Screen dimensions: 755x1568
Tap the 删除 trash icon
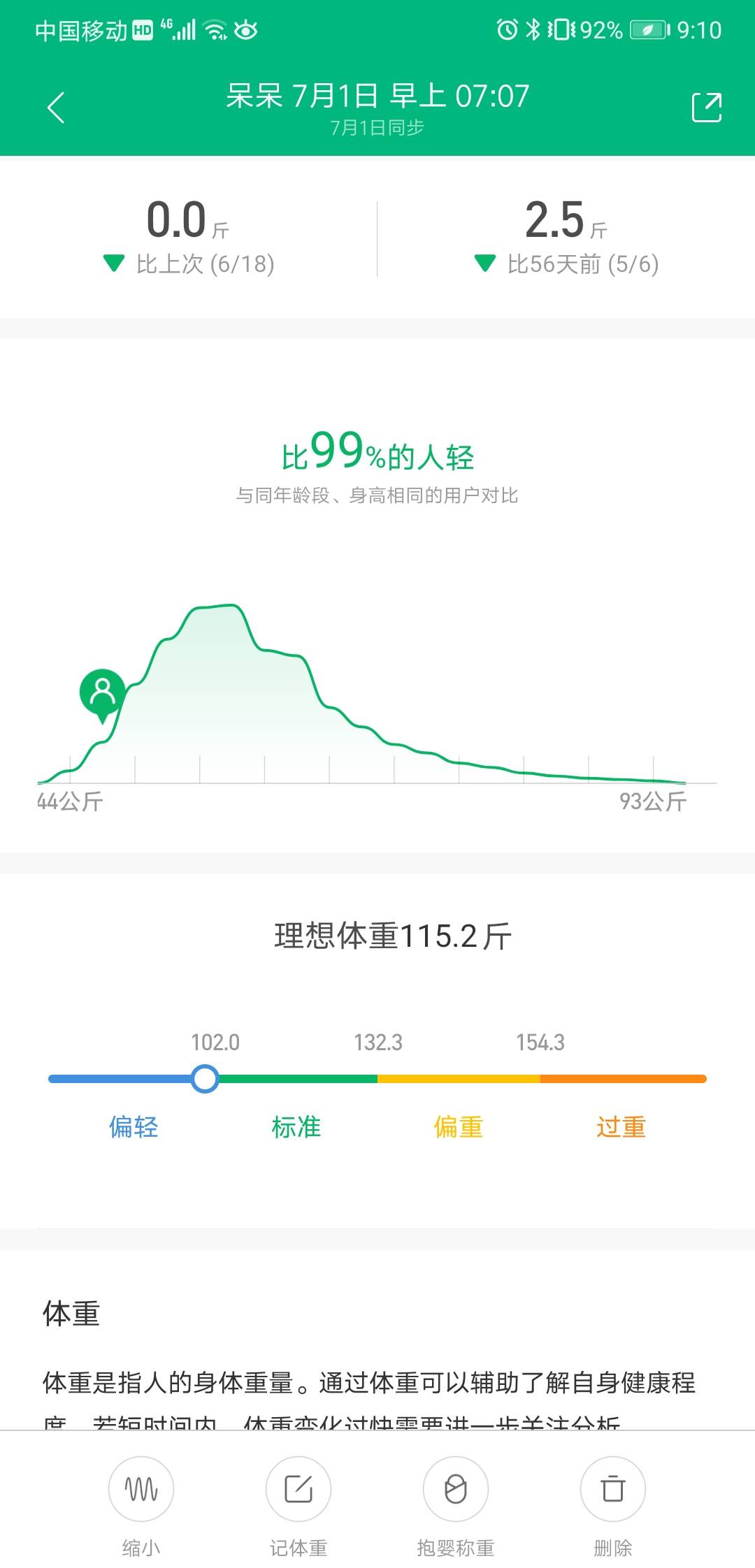(x=613, y=1489)
